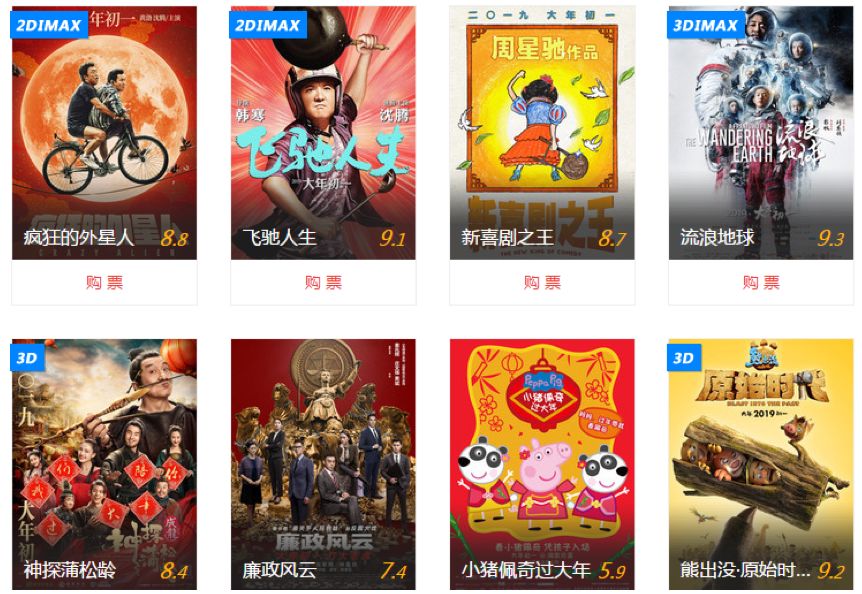
Task: Buy tickets for 疯狂的外星人
Action: (x=104, y=283)
